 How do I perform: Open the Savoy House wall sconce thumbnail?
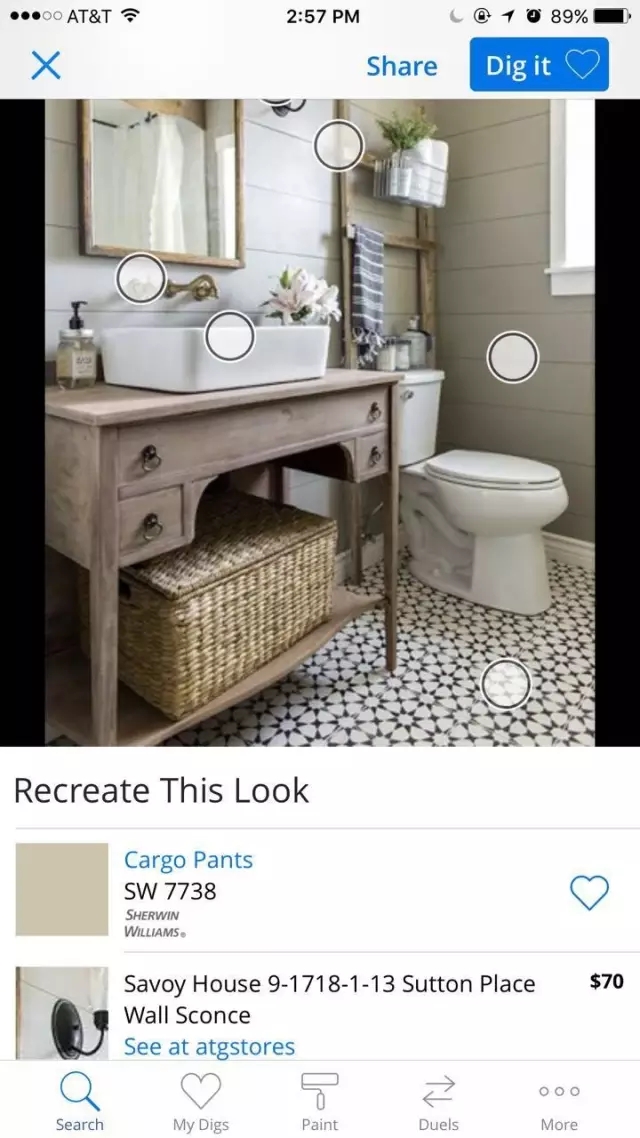(62, 1012)
